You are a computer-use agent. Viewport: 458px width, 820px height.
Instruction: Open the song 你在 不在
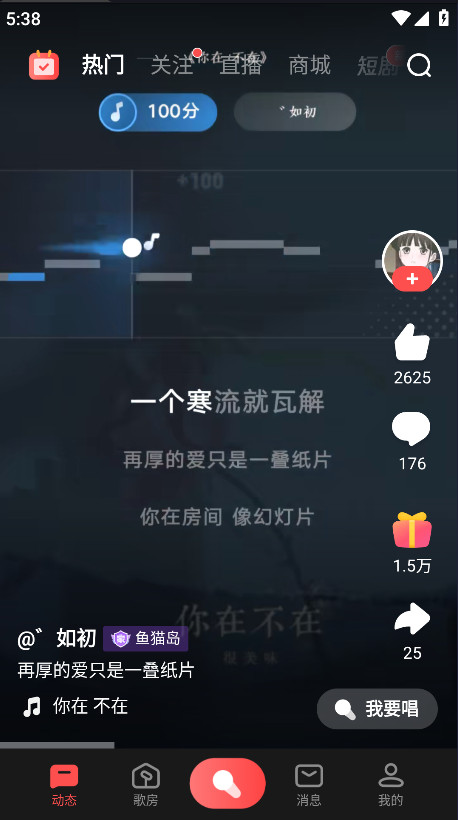coord(90,707)
